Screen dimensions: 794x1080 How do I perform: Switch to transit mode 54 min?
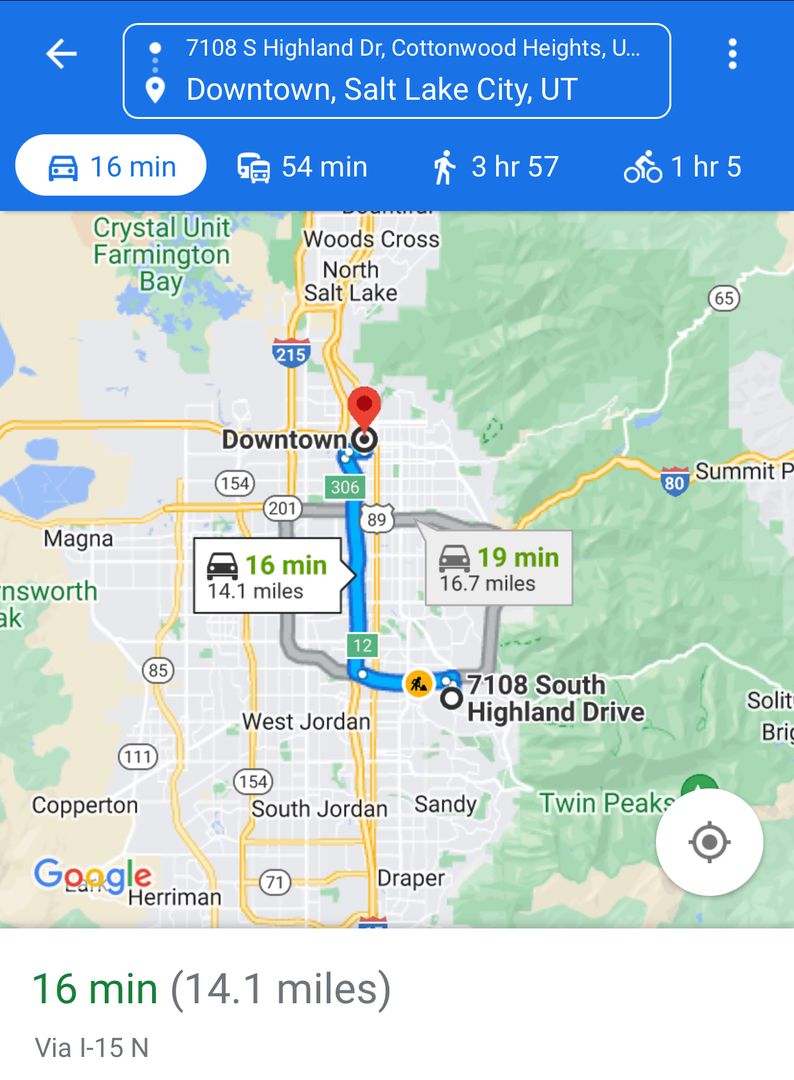302,166
